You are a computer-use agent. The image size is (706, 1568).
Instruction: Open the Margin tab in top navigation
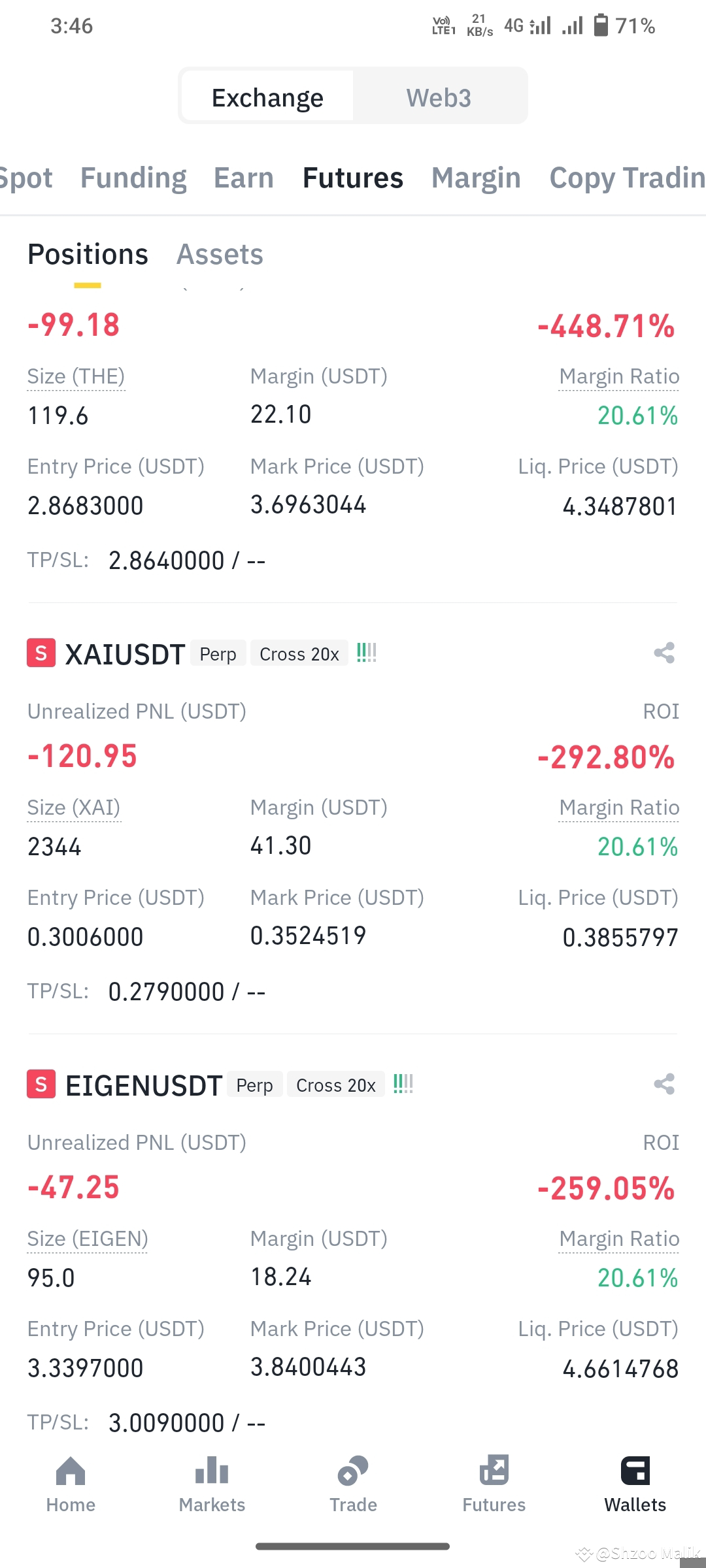tap(475, 177)
